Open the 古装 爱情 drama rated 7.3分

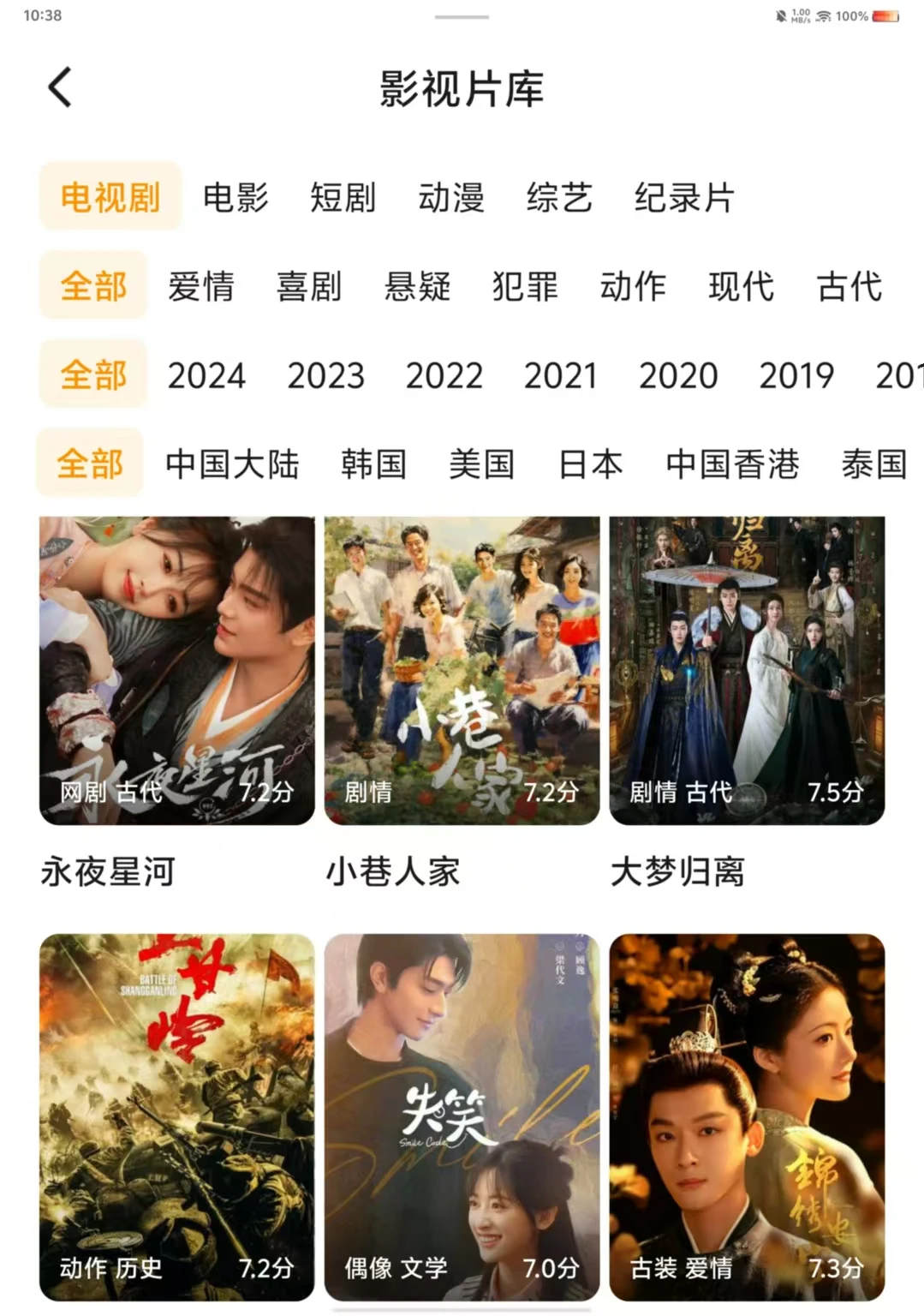click(x=747, y=1116)
